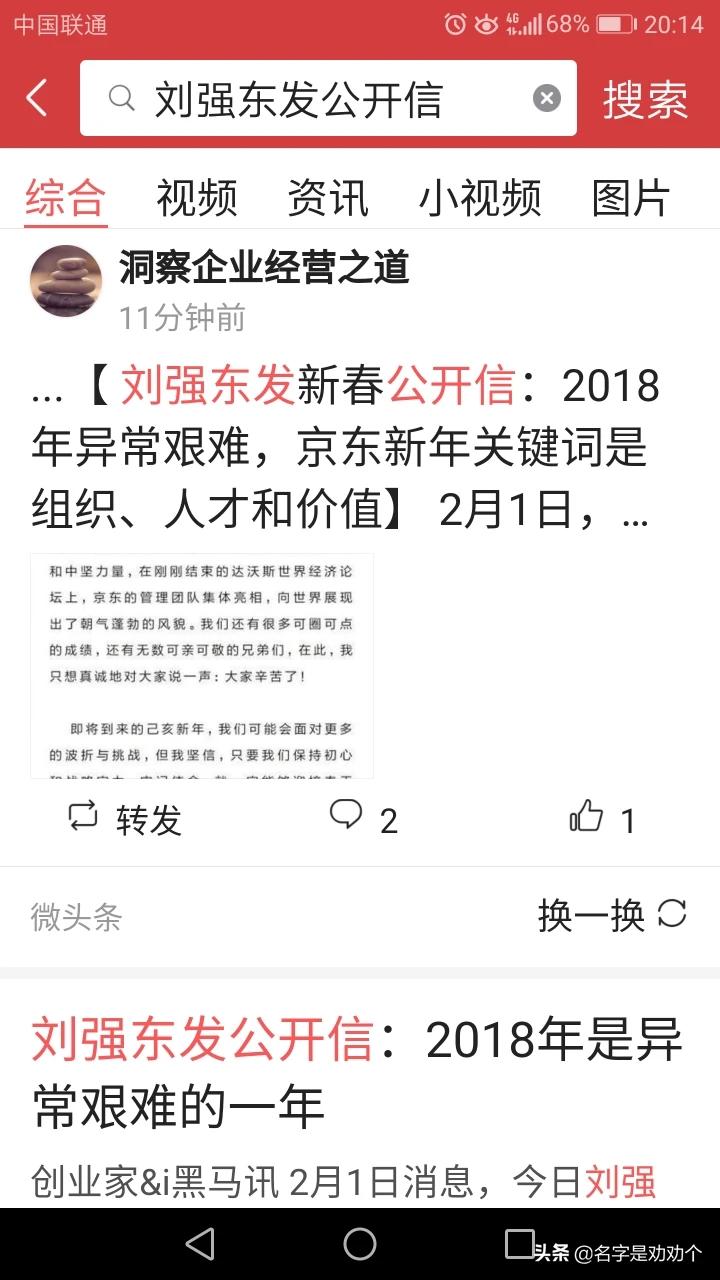
Task: Tap the system back triangle
Action: click(200, 1244)
